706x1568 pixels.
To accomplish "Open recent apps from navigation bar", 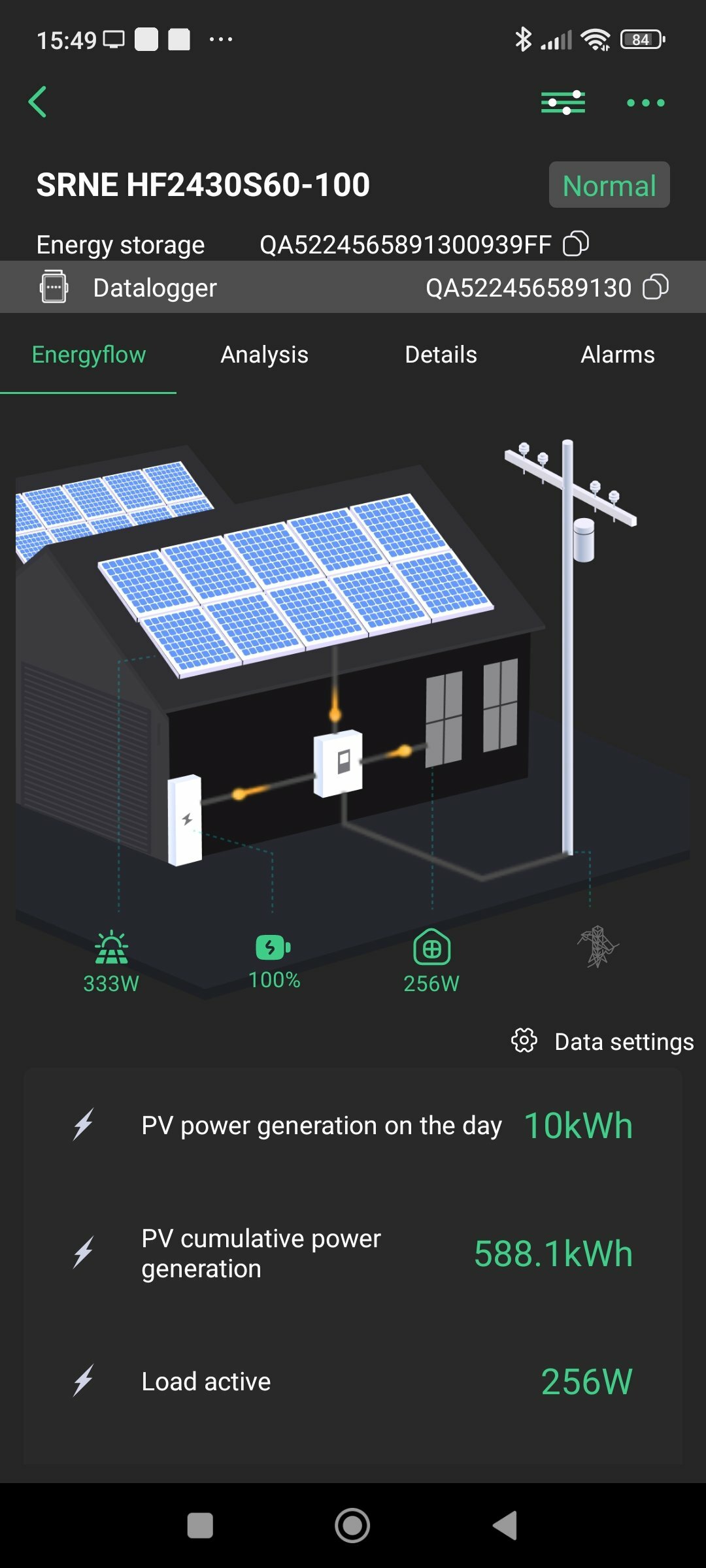I will click(x=200, y=1526).
